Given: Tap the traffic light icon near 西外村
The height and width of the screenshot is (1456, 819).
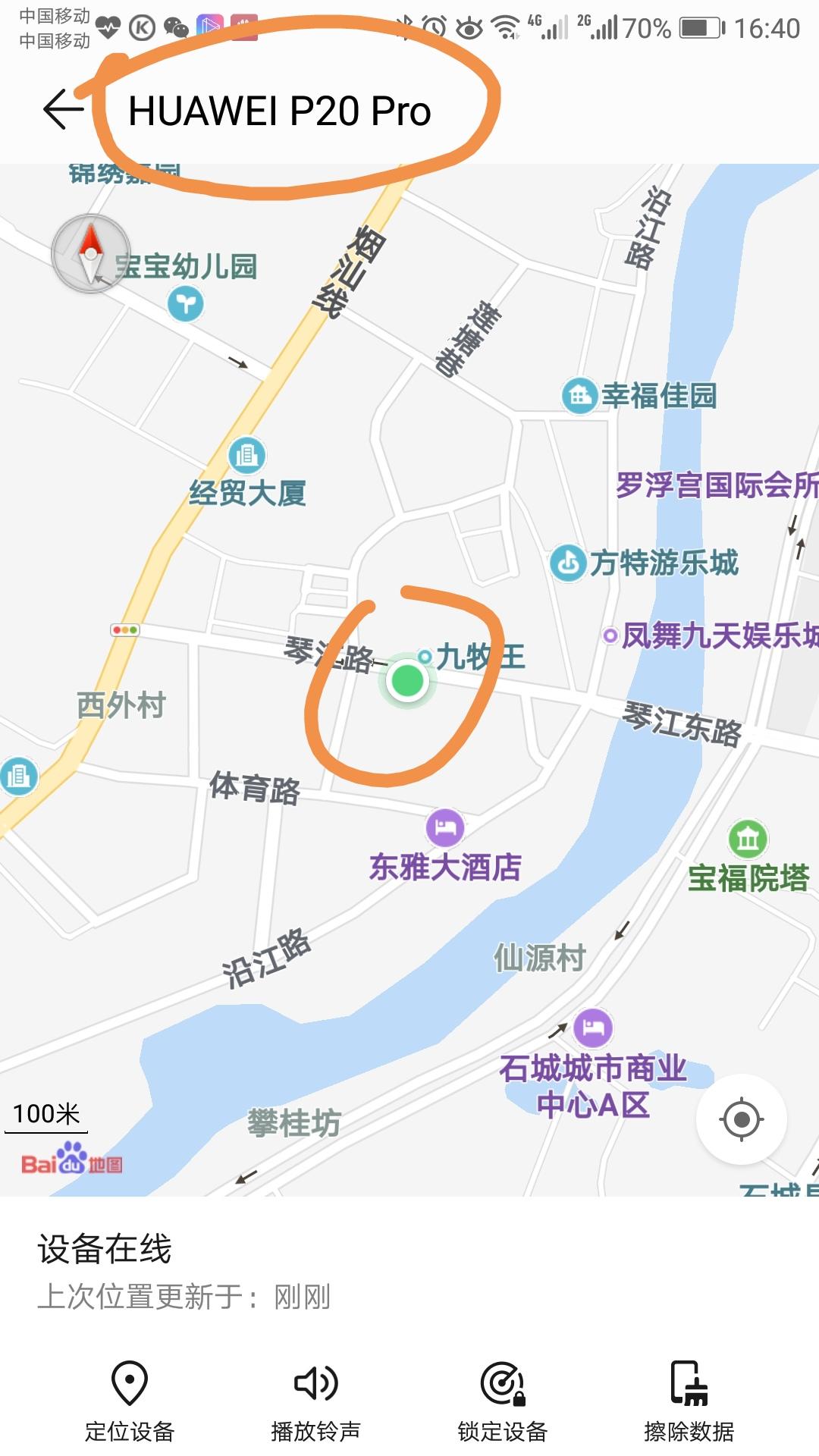Looking at the screenshot, I should pyautogui.click(x=124, y=629).
